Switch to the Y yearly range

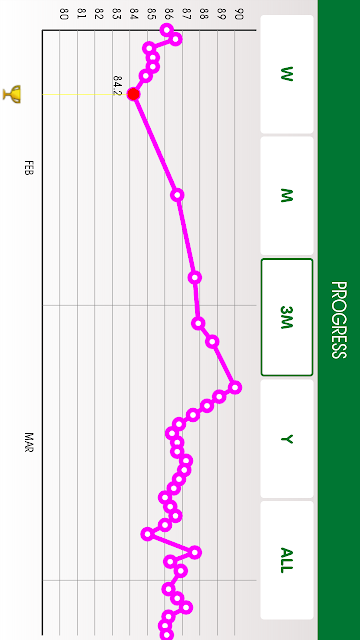[x=287, y=439]
